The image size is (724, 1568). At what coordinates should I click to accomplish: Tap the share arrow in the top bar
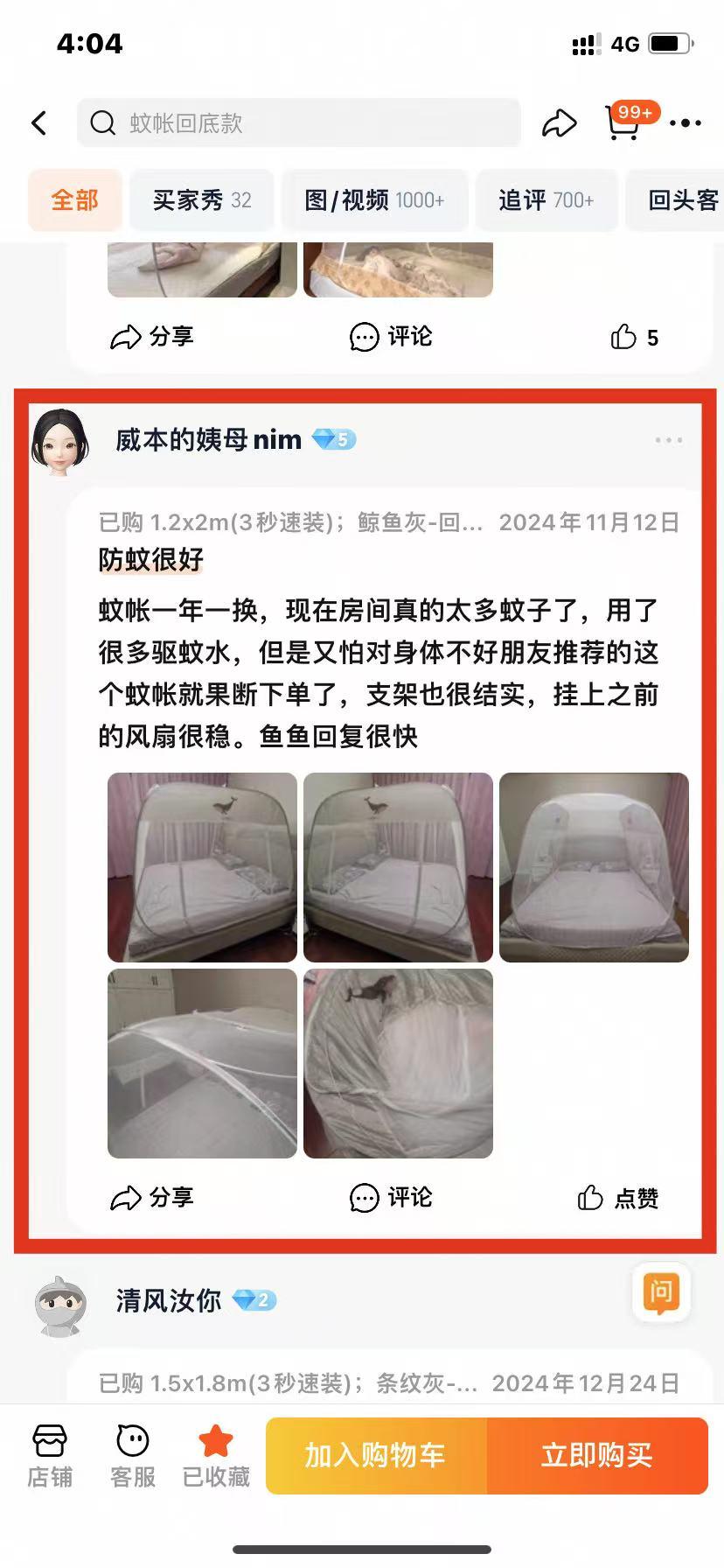point(559,123)
